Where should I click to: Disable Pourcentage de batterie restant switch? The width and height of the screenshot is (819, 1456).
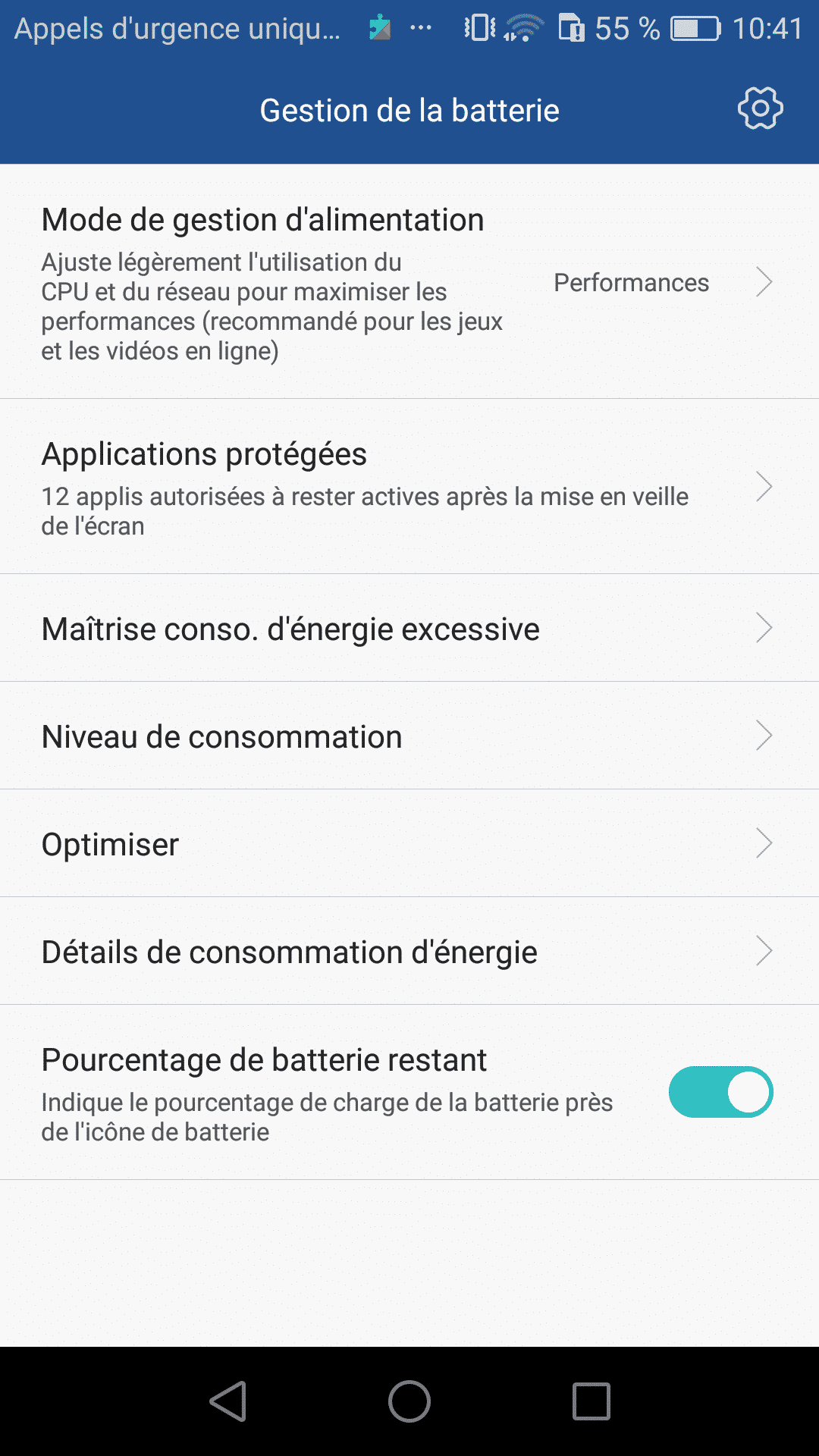(x=720, y=1092)
